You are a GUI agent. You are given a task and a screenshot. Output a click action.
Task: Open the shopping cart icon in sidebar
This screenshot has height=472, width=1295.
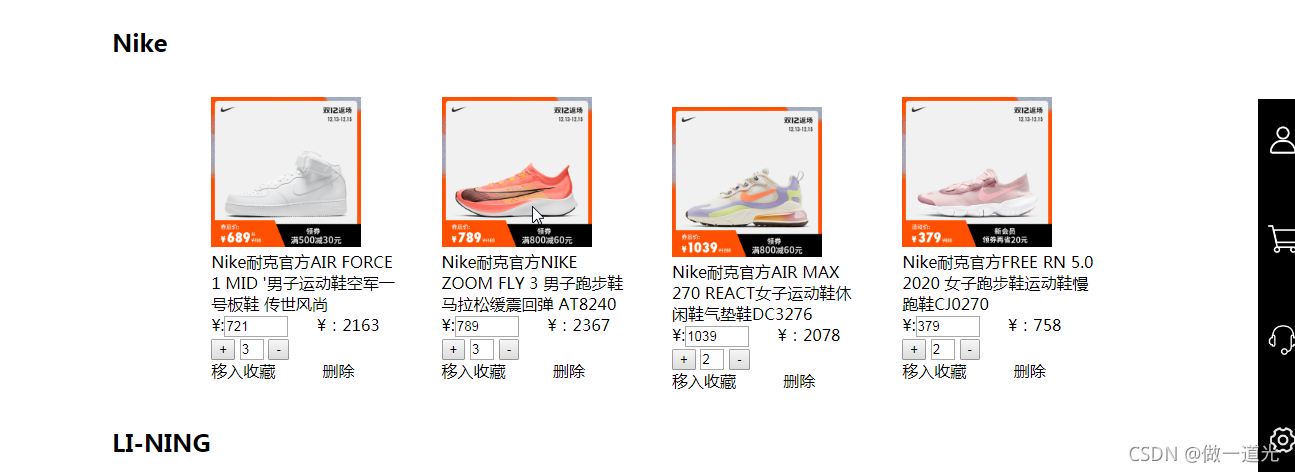tap(1281, 238)
